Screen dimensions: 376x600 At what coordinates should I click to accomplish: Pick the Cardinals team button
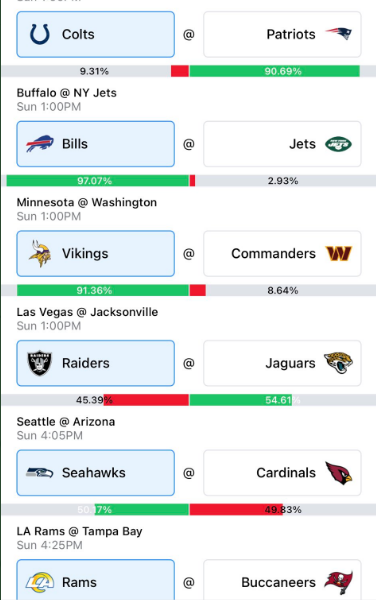[282, 473]
